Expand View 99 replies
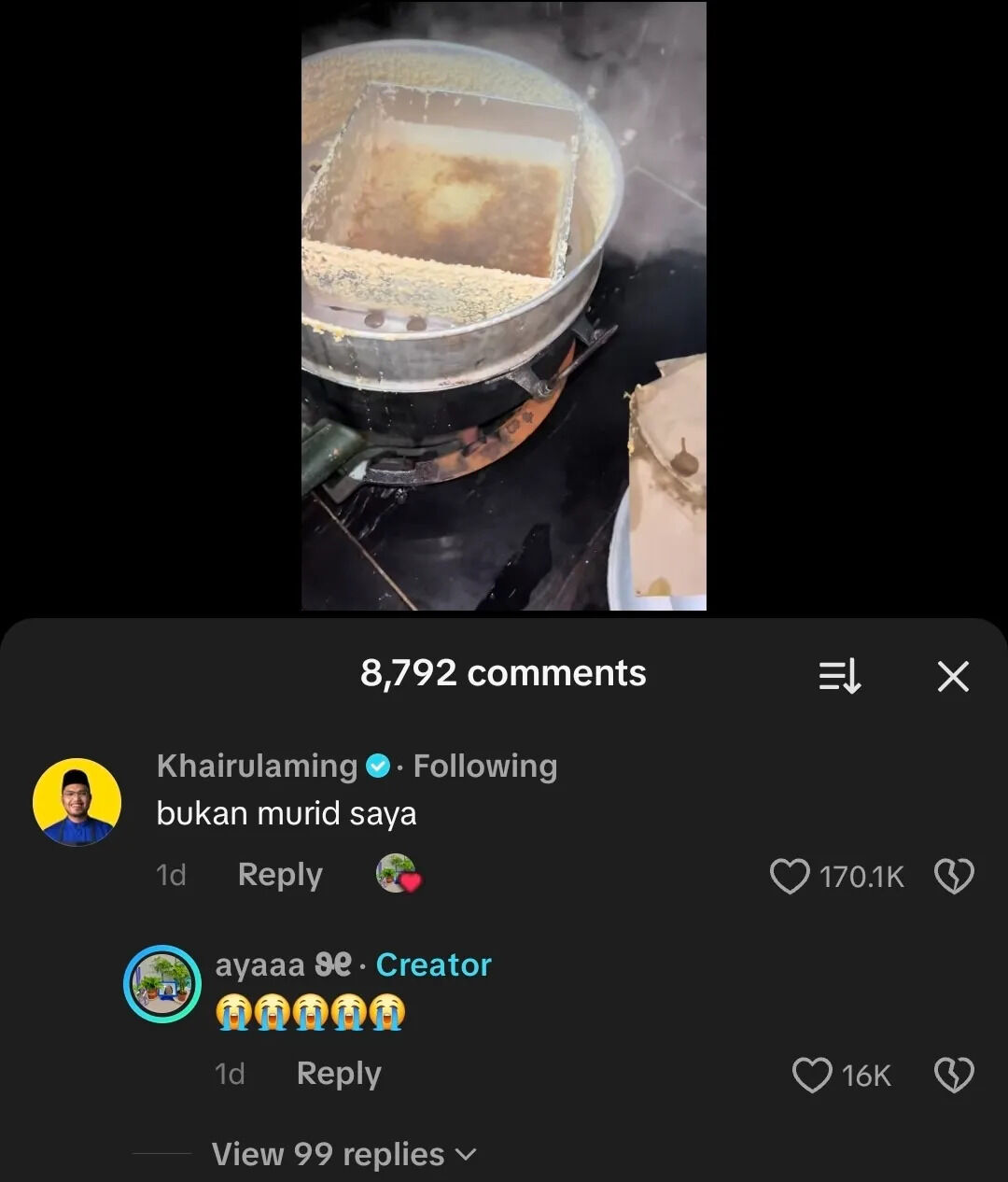The height and width of the screenshot is (1182, 1008). point(343,1155)
